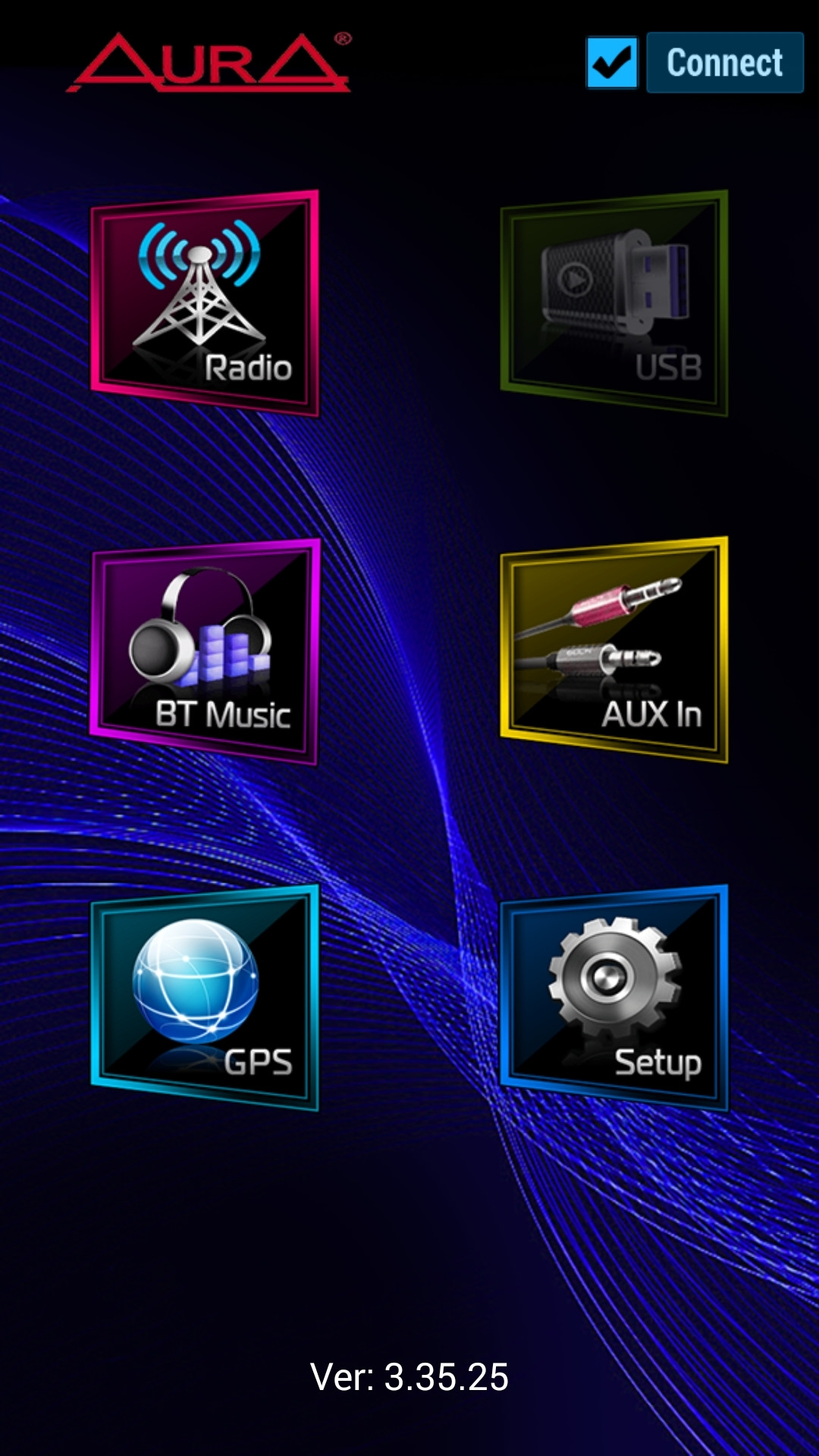Open the Setup tile
This screenshot has width=819, height=1456.
pos(614,998)
